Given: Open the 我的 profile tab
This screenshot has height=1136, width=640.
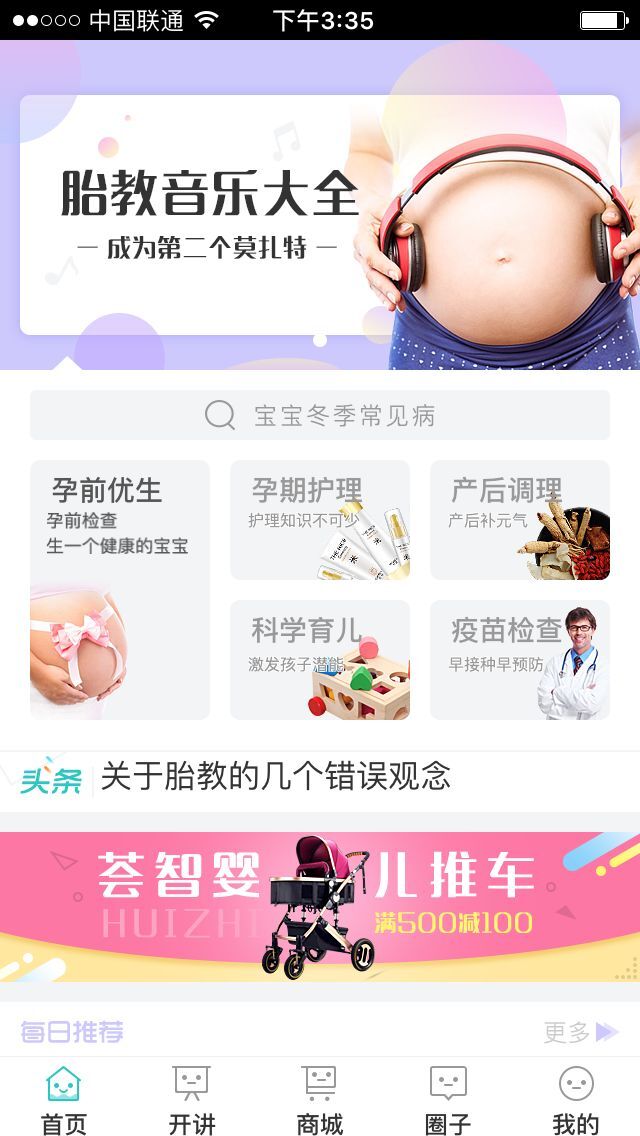Looking at the screenshot, I should coord(576,1098).
